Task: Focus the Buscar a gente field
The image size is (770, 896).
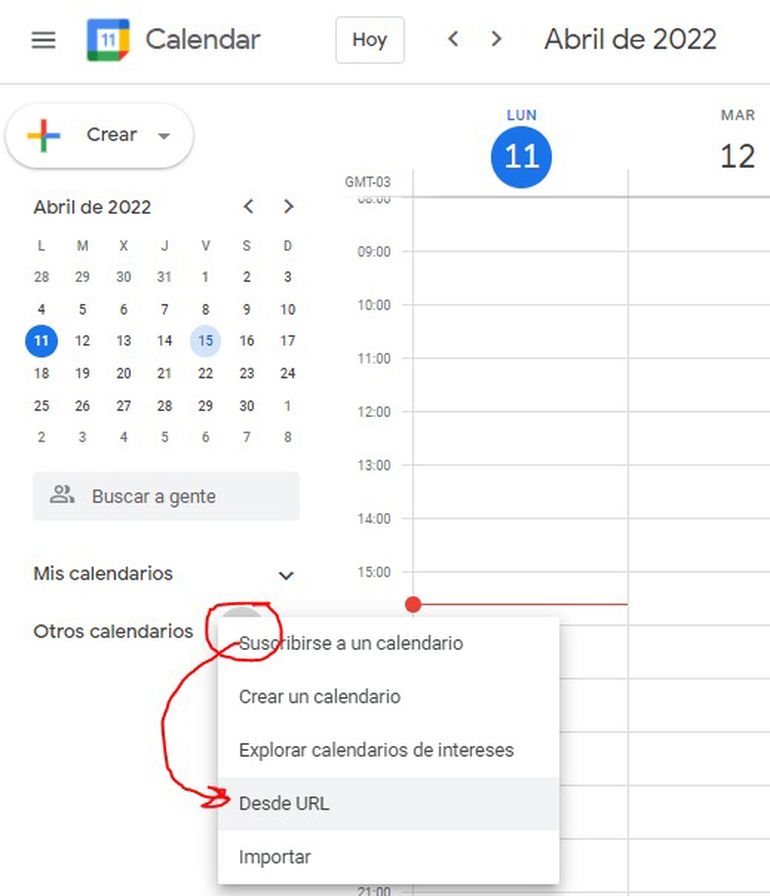Action: [x=166, y=496]
